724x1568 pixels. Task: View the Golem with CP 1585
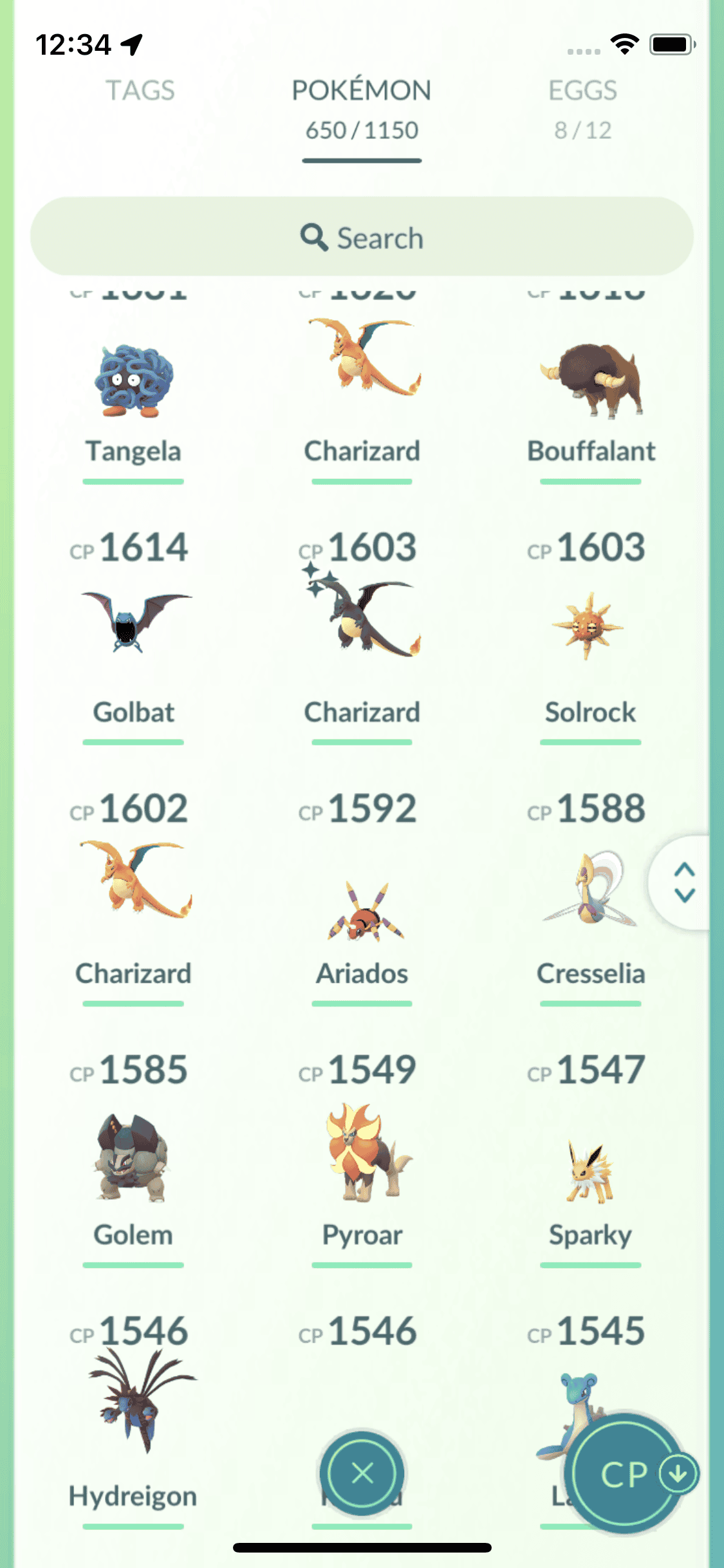pyautogui.click(x=133, y=1159)
